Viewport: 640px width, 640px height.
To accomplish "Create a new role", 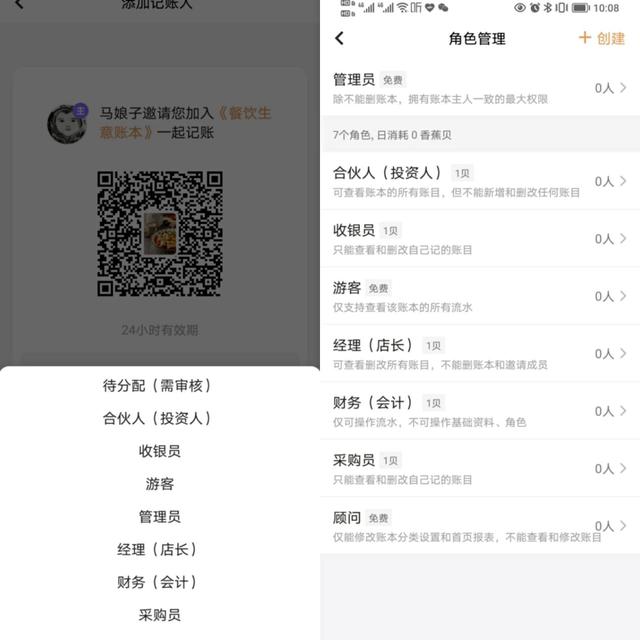I will [602, 38].
